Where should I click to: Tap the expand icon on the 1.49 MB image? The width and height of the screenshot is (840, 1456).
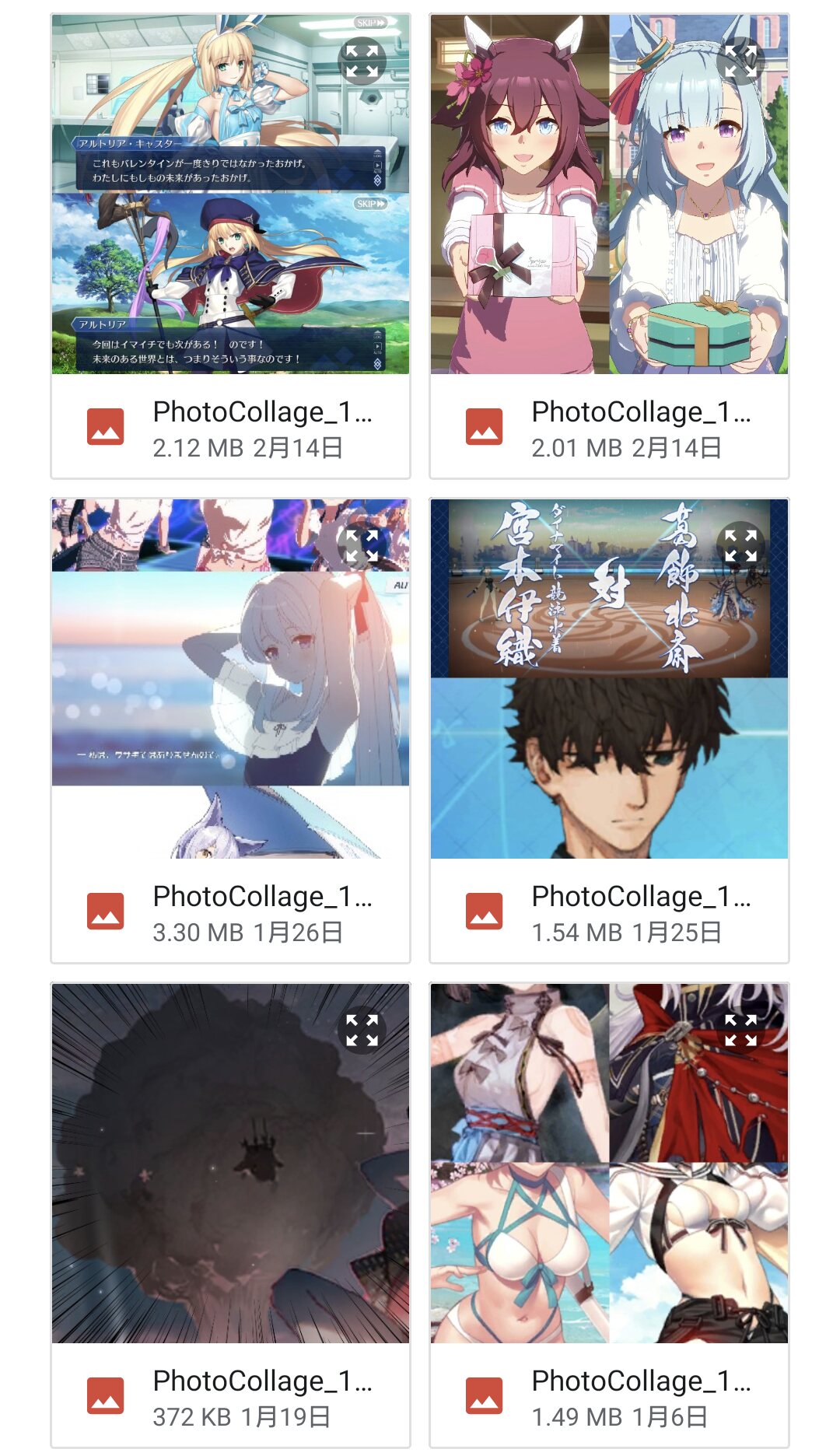coord(740,1030)
